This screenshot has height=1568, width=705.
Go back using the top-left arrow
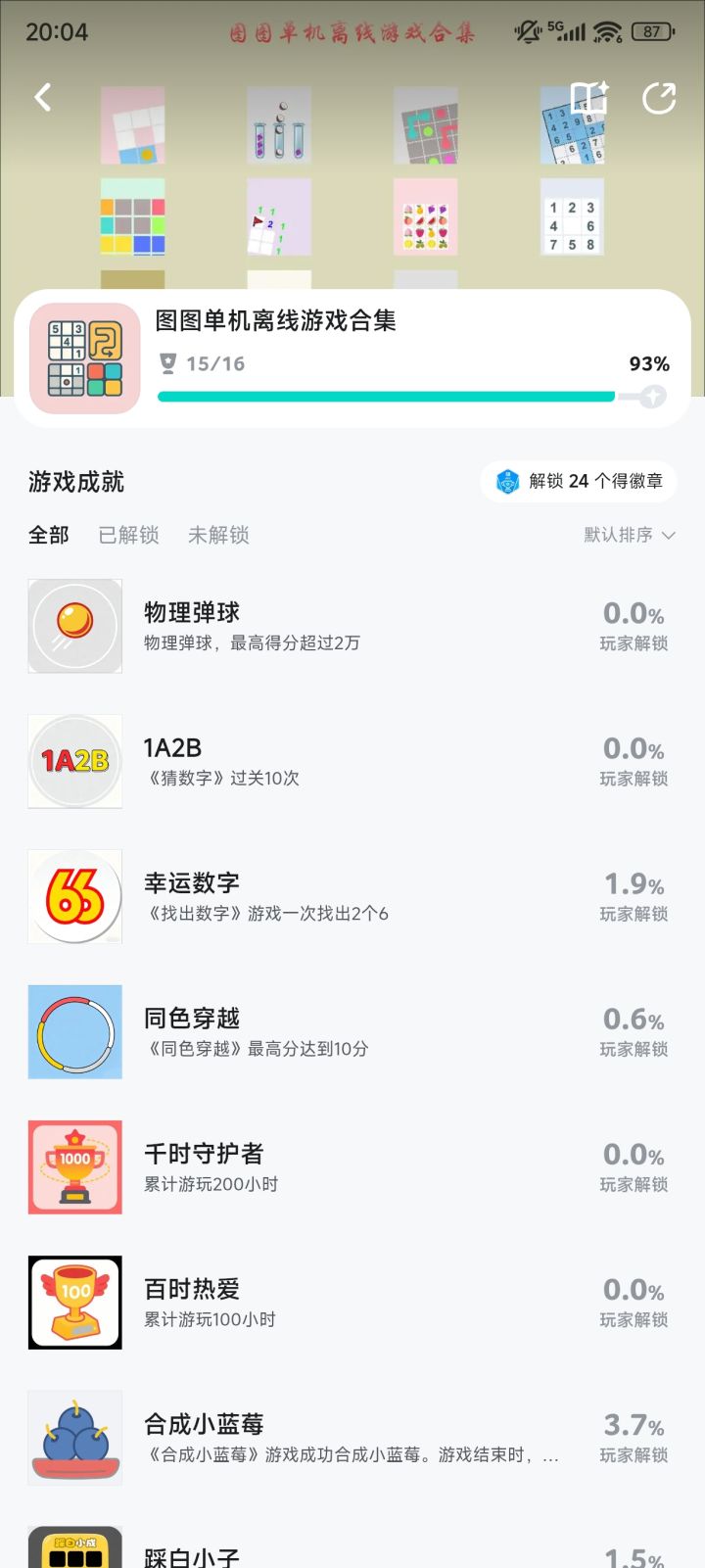tap(43, 97)
